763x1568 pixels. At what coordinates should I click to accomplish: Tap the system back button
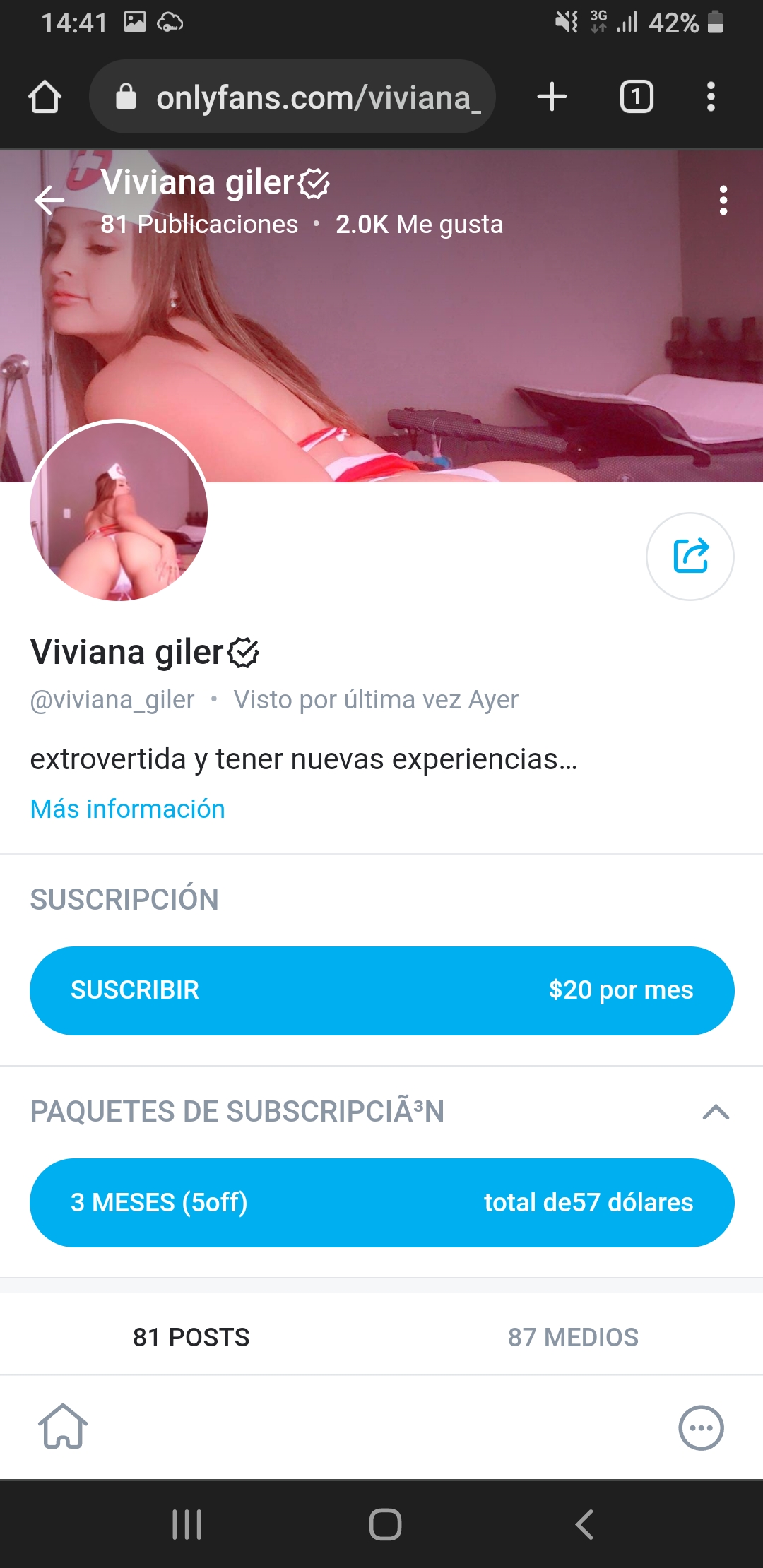(x=584, y=1524)
